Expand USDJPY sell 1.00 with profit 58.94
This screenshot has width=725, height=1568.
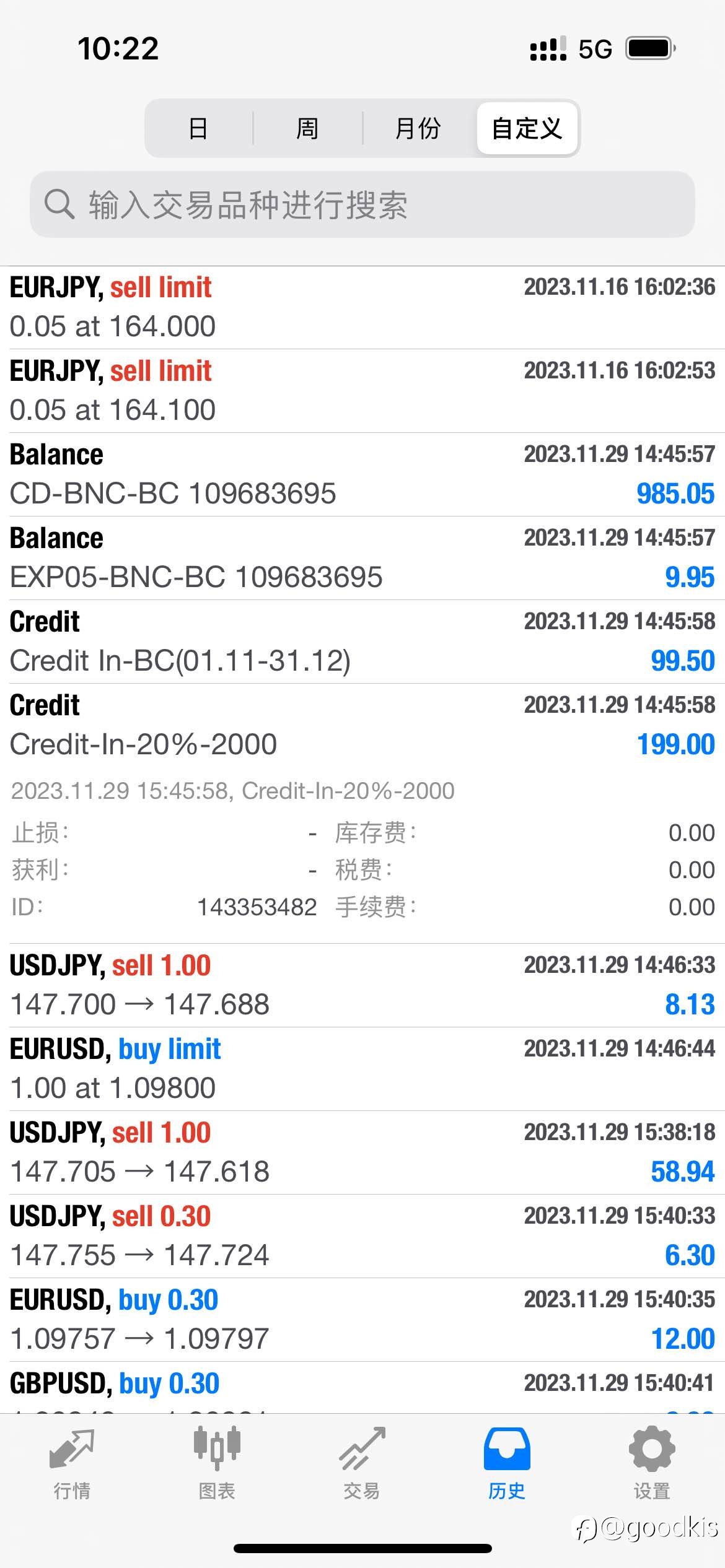click(x=362, y=1152)
